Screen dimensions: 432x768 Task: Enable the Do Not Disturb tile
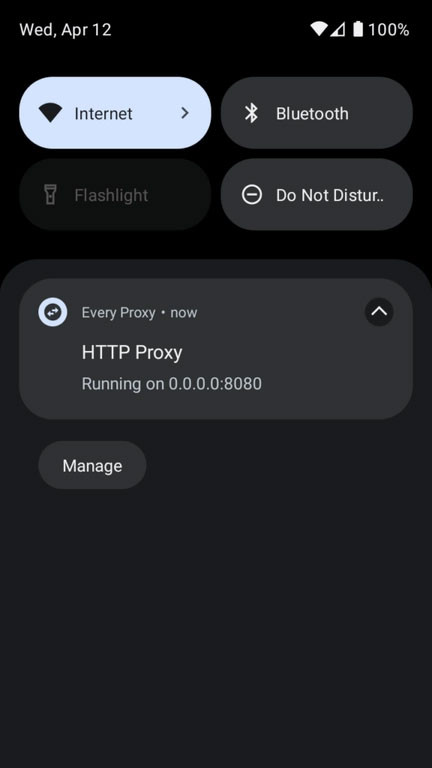pos(316,194)
